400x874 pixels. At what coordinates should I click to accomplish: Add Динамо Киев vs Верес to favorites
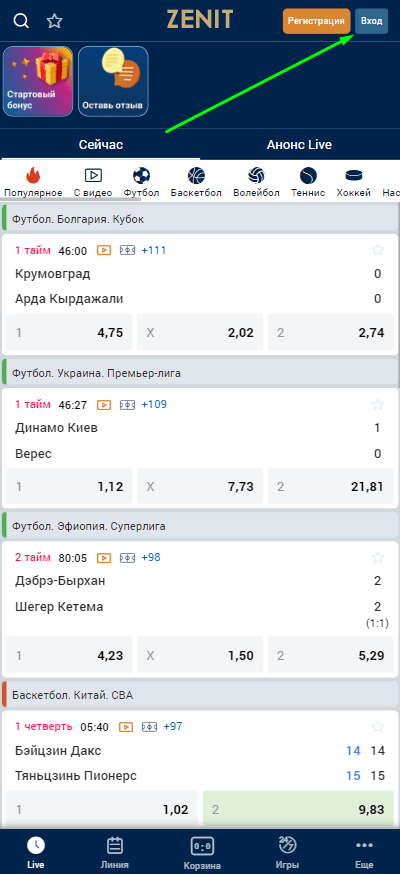(x=378, y=405)
